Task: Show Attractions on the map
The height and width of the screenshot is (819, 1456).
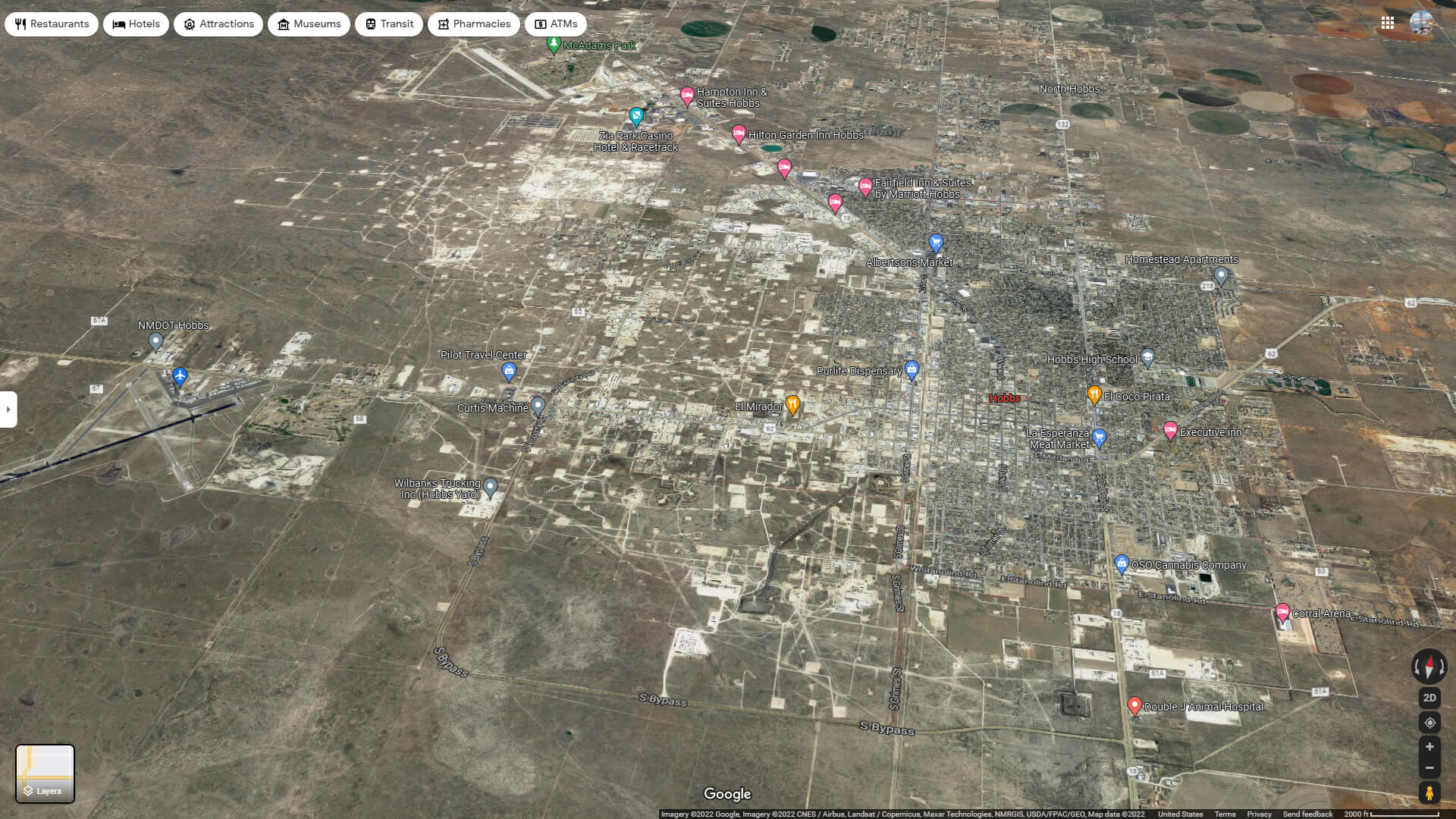Action: (218, 24)
